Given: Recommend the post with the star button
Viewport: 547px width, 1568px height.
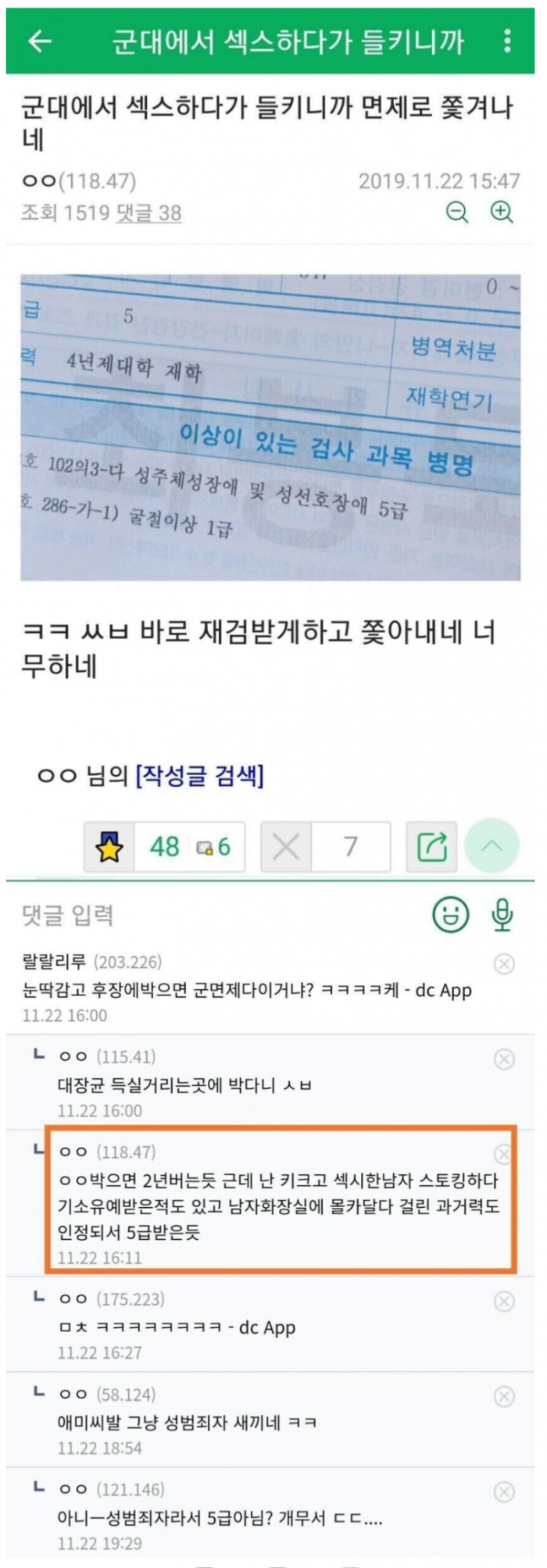Looking at the screenshot, I should point(109,847).
